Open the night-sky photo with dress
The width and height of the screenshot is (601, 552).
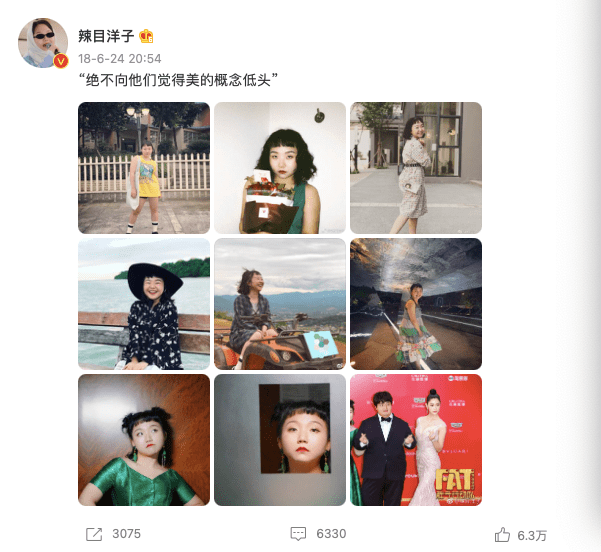click(x=416, y=304)
